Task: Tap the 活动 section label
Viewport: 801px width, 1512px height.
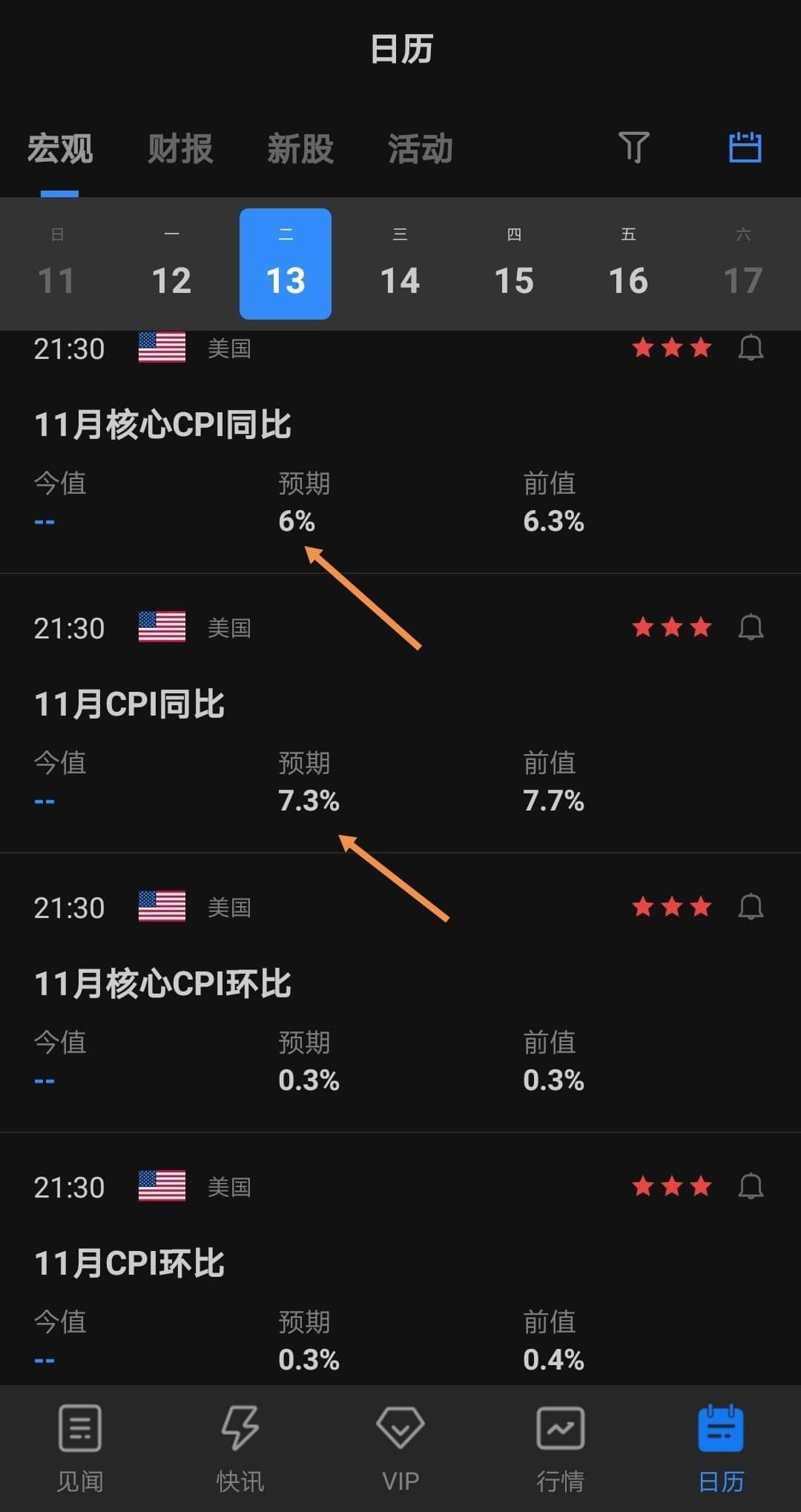Action: click(419, 148)
